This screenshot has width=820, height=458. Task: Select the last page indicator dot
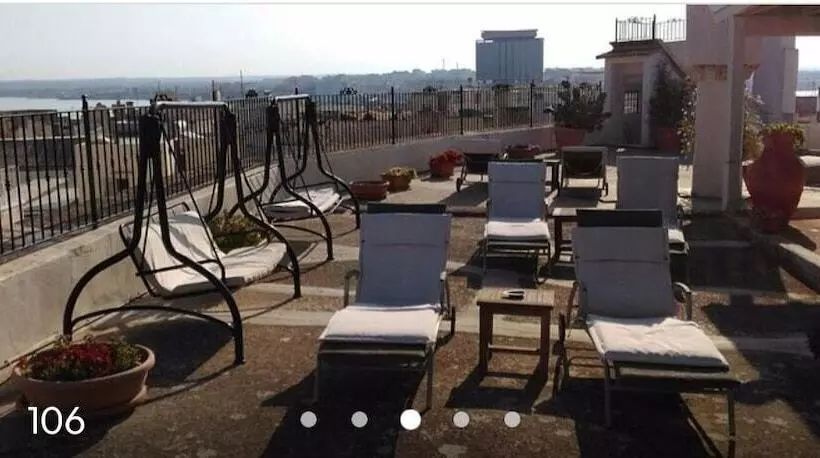[x=512, y=419]
